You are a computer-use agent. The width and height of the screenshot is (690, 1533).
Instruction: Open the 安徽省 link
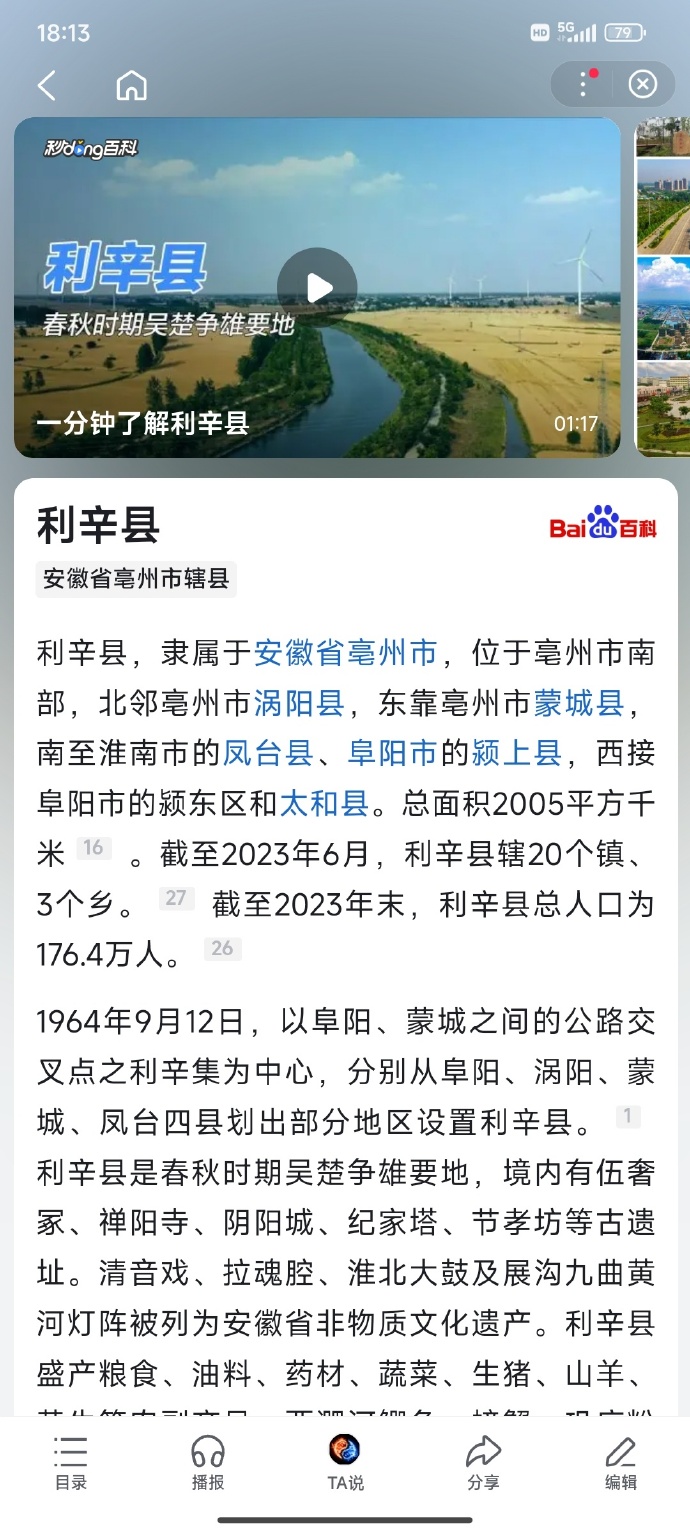tap(299, 653)
